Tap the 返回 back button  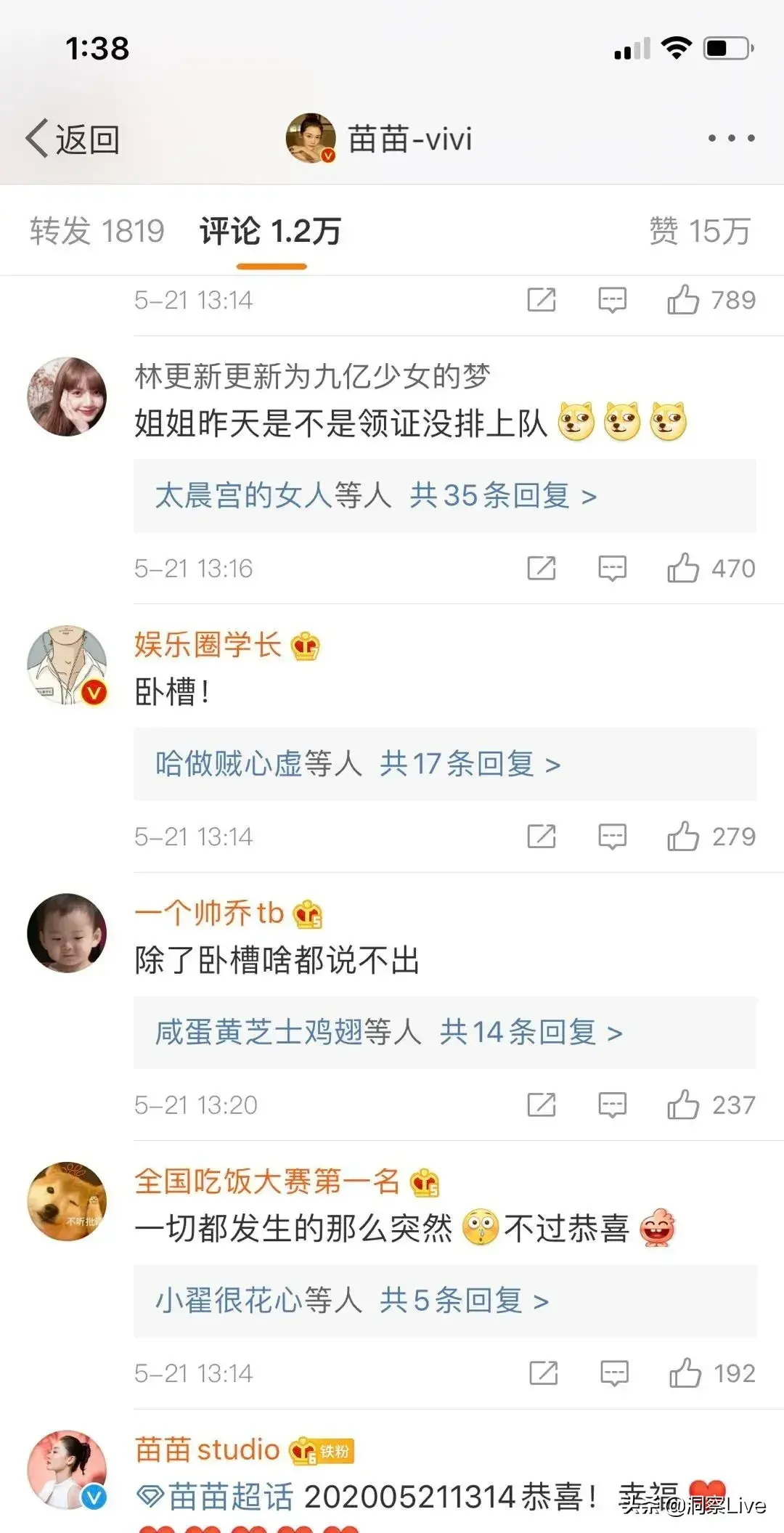pos(73,139)
